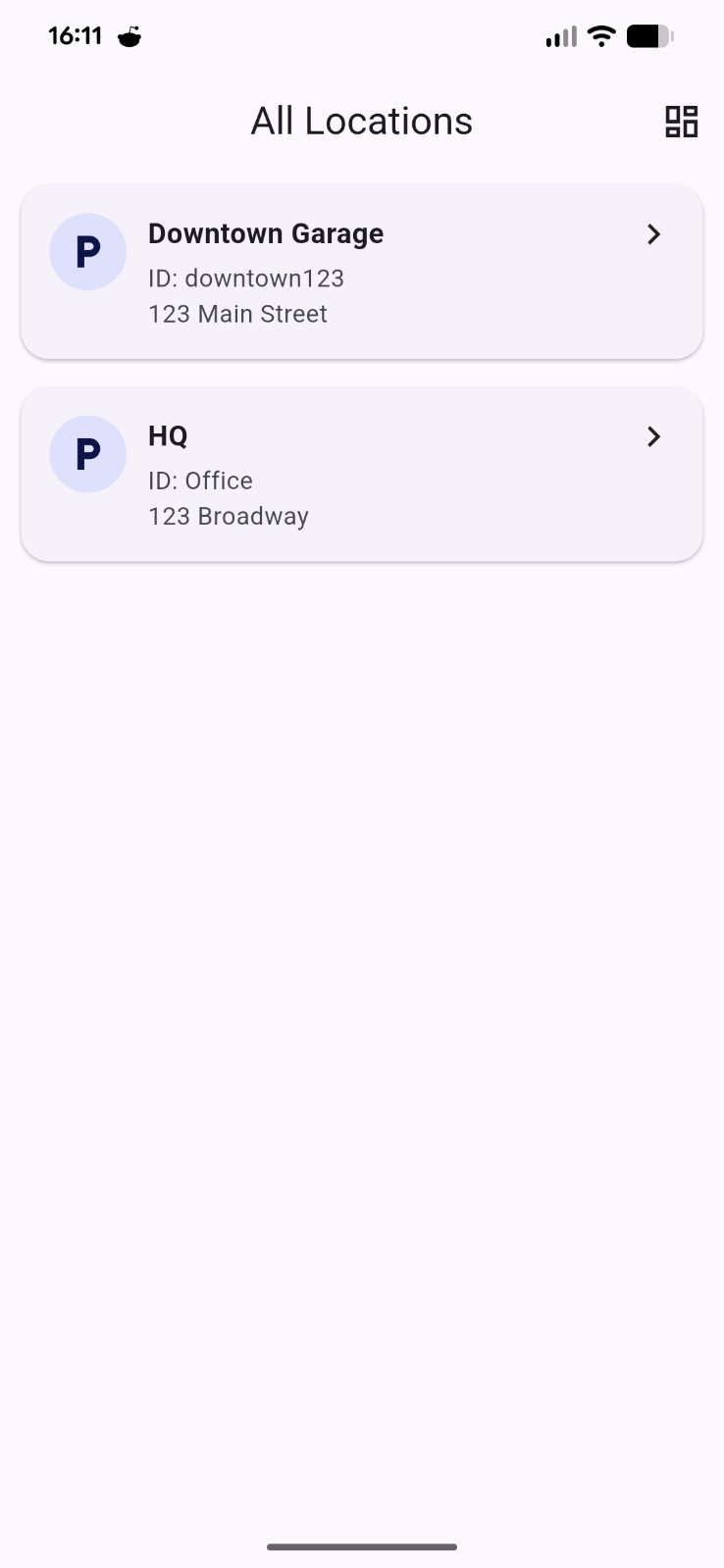
Task: Tap the ID downtown123 text
Action: tap(246, 278)
